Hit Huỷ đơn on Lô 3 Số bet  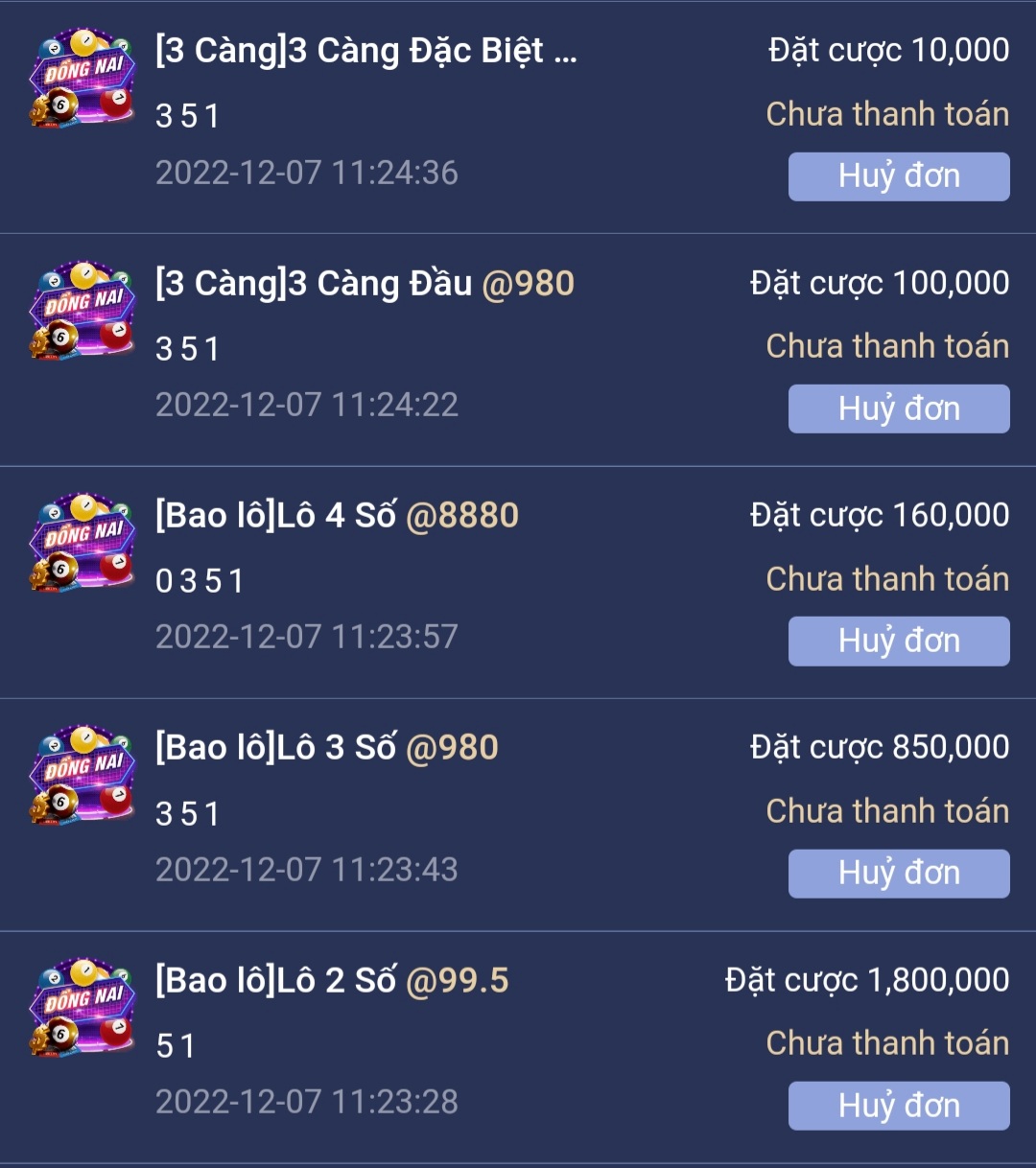click(x=898, y=873)
